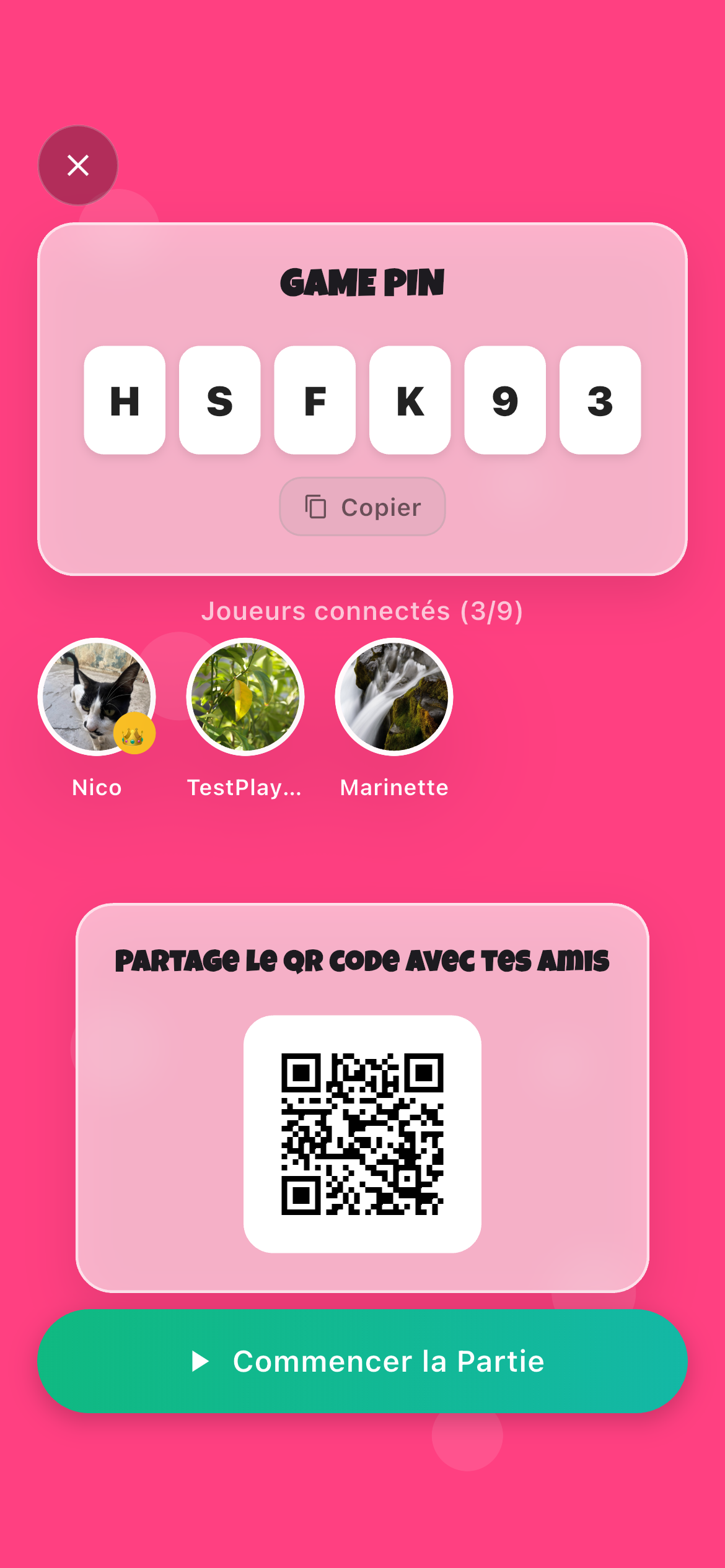Close the lobby with the X button

77,165
